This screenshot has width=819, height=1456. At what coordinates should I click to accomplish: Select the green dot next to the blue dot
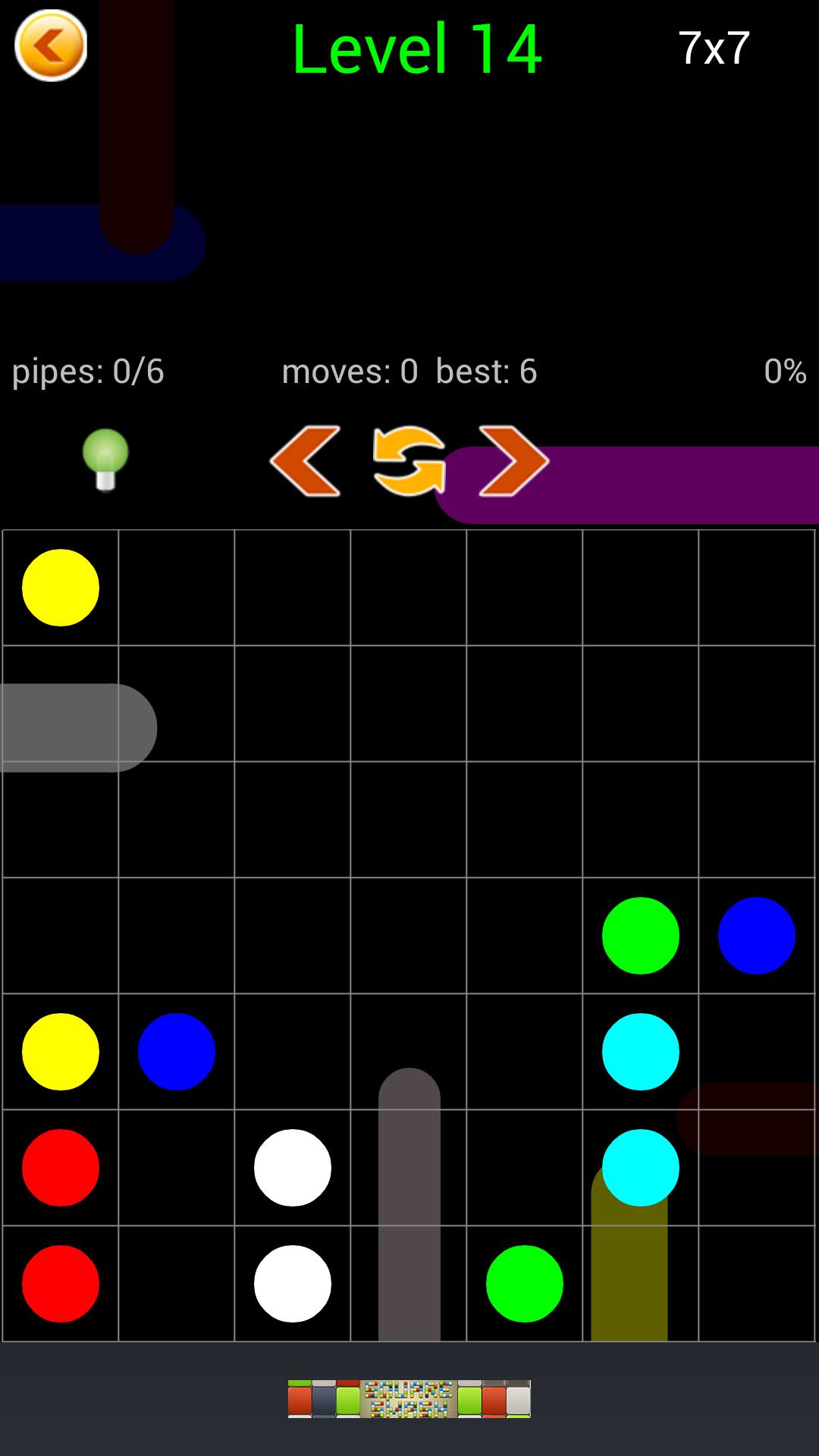tap(640, 935)
